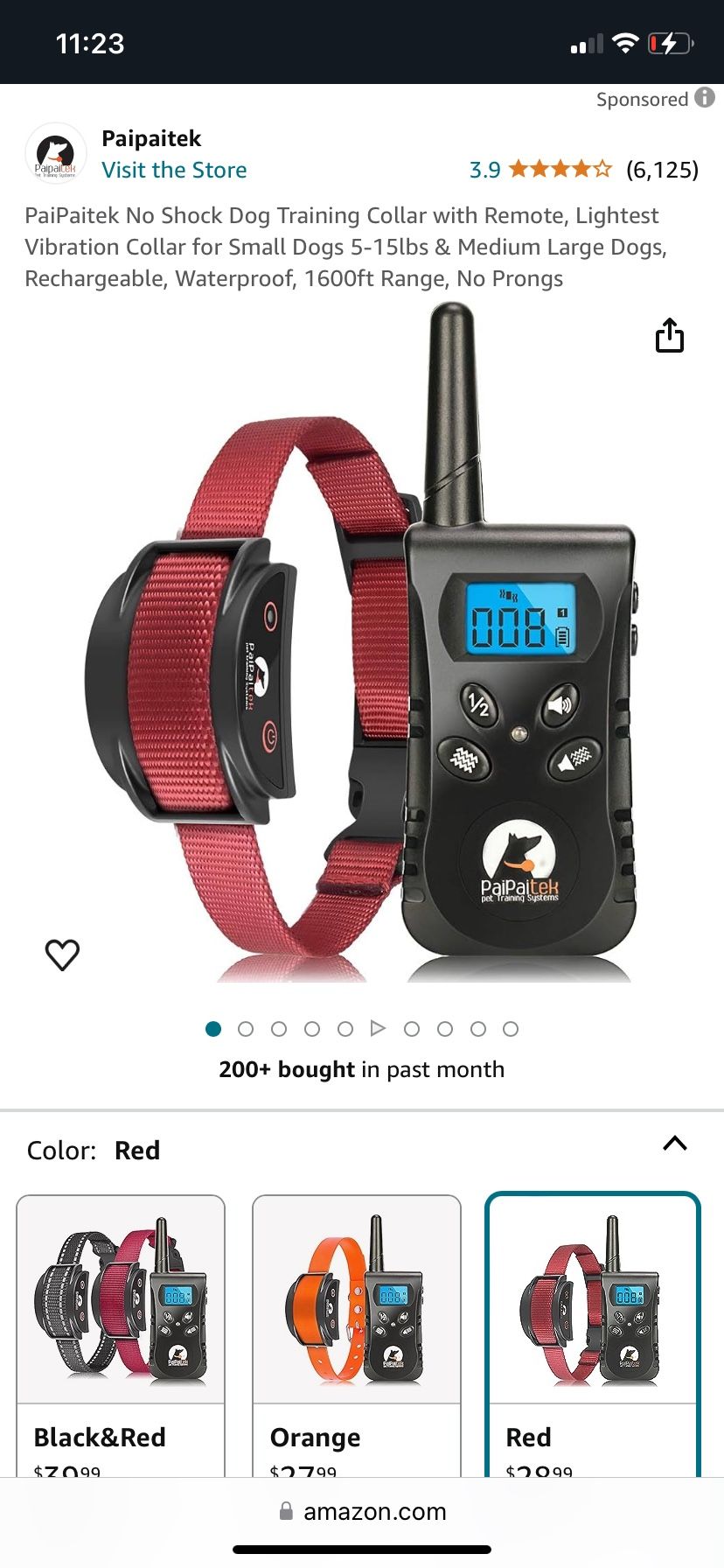Tap the amazon.com address bar
This screenshot has width=724, height=1568.
point(362,1511)
